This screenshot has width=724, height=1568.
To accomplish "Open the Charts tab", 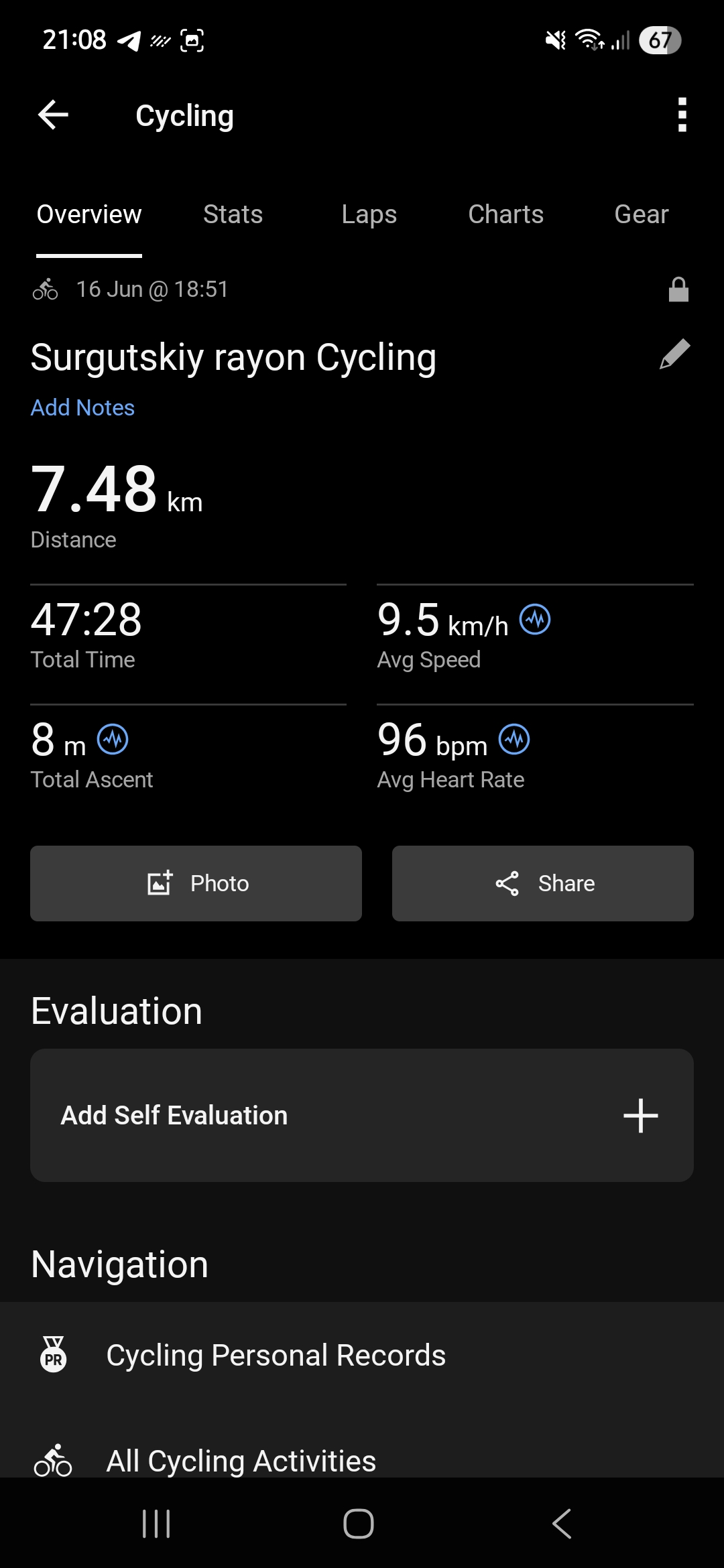I will coord(505,214).
